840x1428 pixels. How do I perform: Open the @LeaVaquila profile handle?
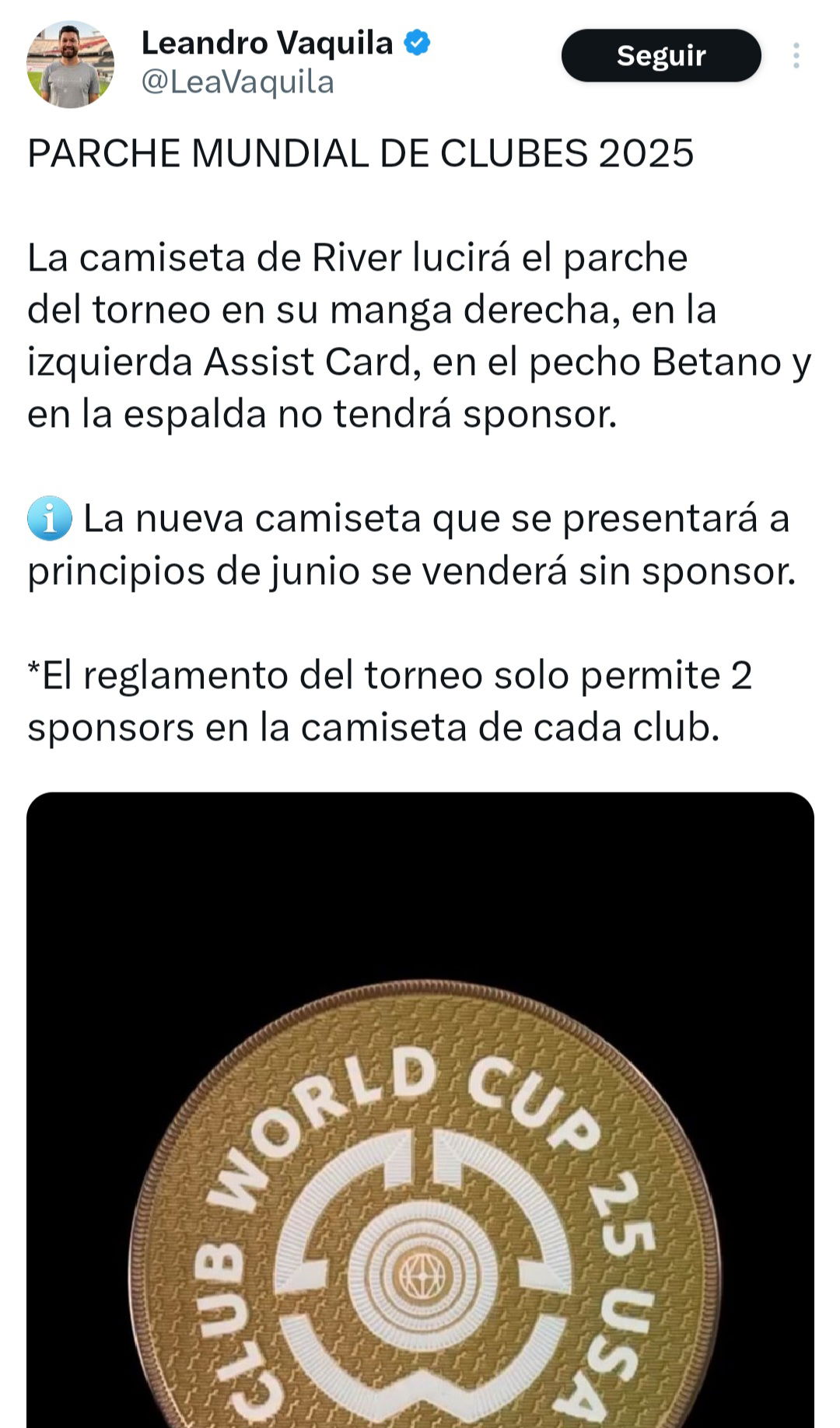coord(237,82)
